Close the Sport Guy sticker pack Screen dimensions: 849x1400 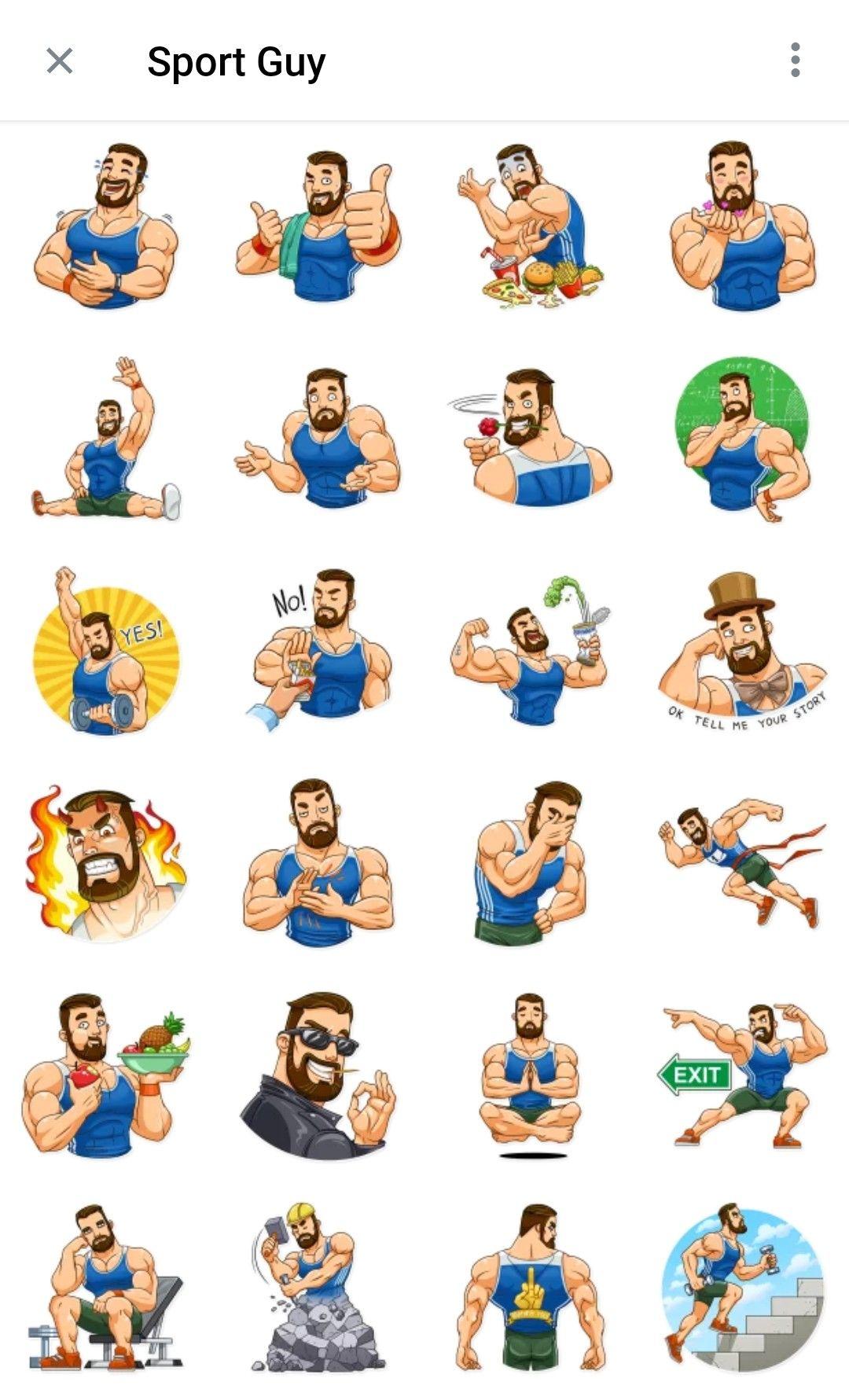60,61
